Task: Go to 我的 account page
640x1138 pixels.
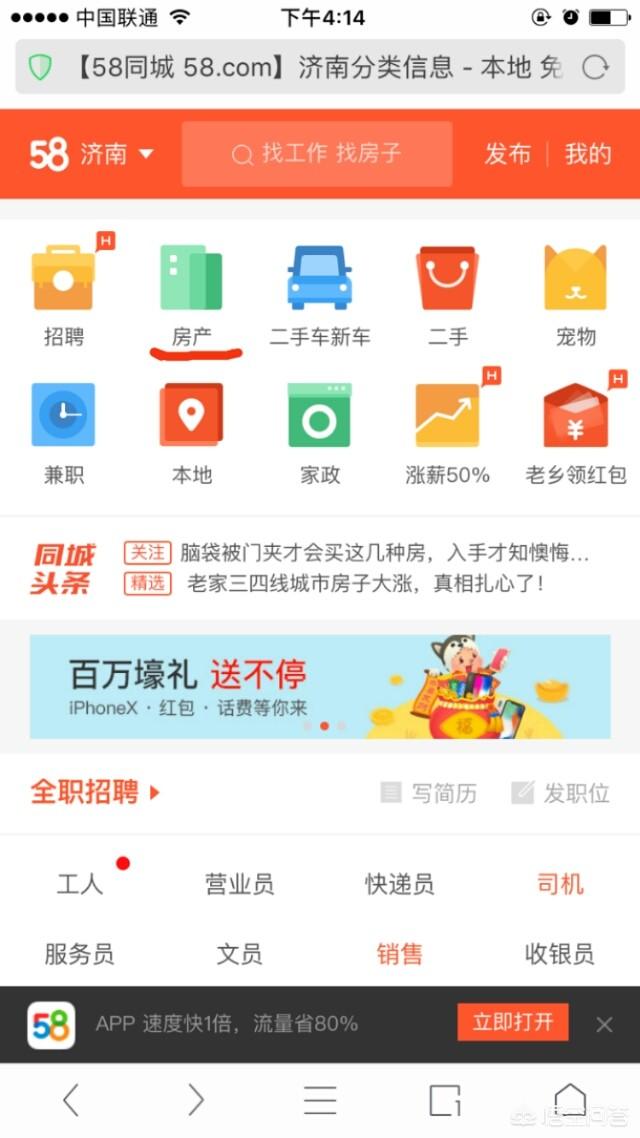Action: pos(588,154)
